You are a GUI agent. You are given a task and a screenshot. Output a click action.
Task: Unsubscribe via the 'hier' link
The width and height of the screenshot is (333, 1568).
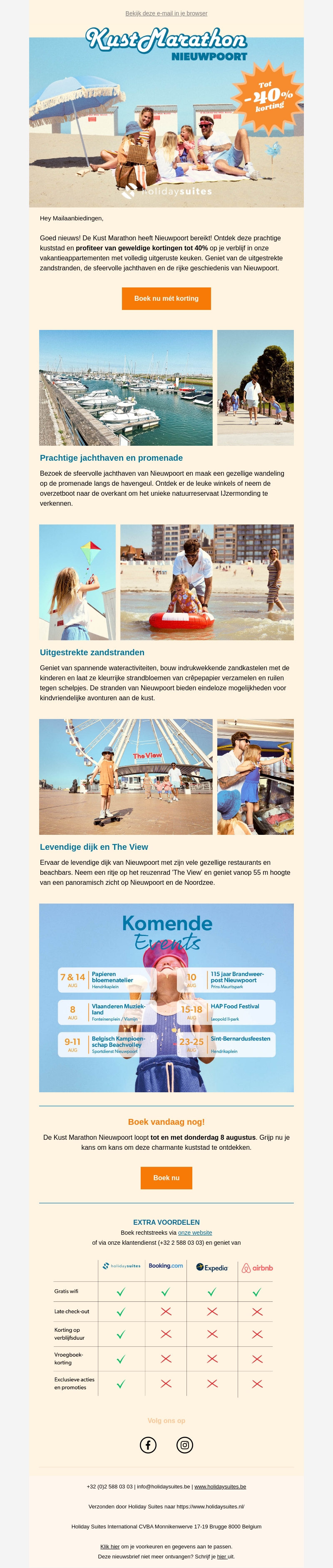click(222, 1556)
